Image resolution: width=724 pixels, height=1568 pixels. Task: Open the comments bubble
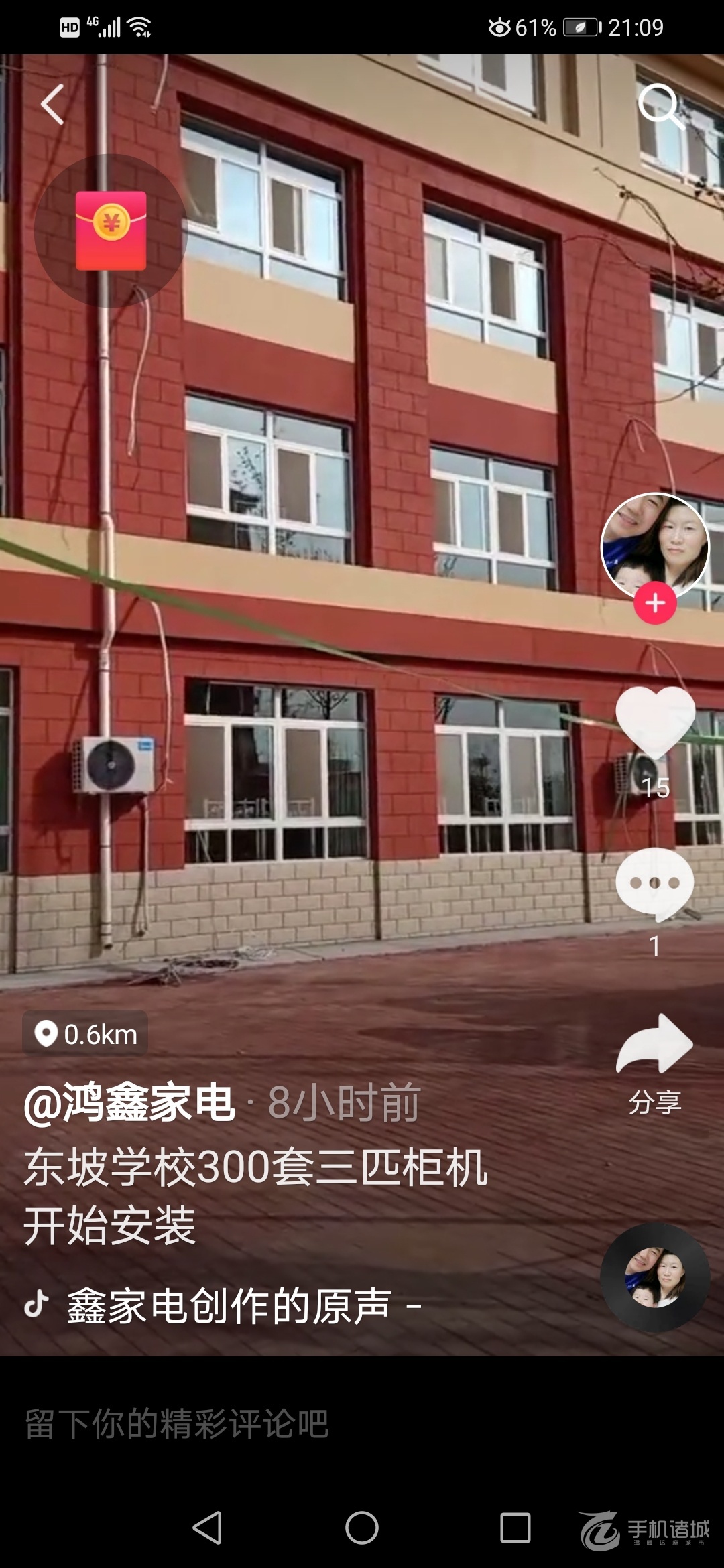tap(655, 883)
